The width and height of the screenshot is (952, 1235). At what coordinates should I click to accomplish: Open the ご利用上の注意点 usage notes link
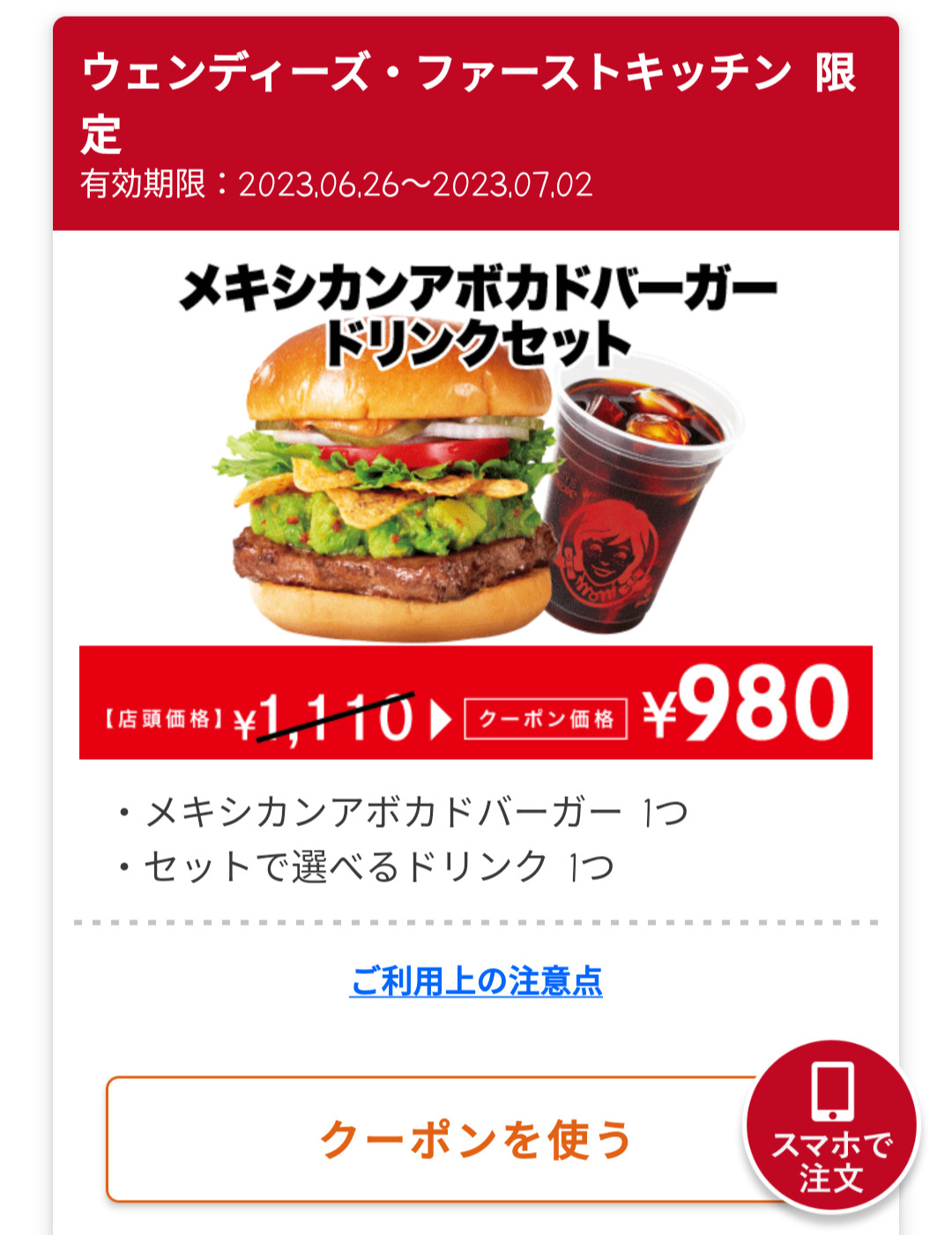click(x=476, y=981)
